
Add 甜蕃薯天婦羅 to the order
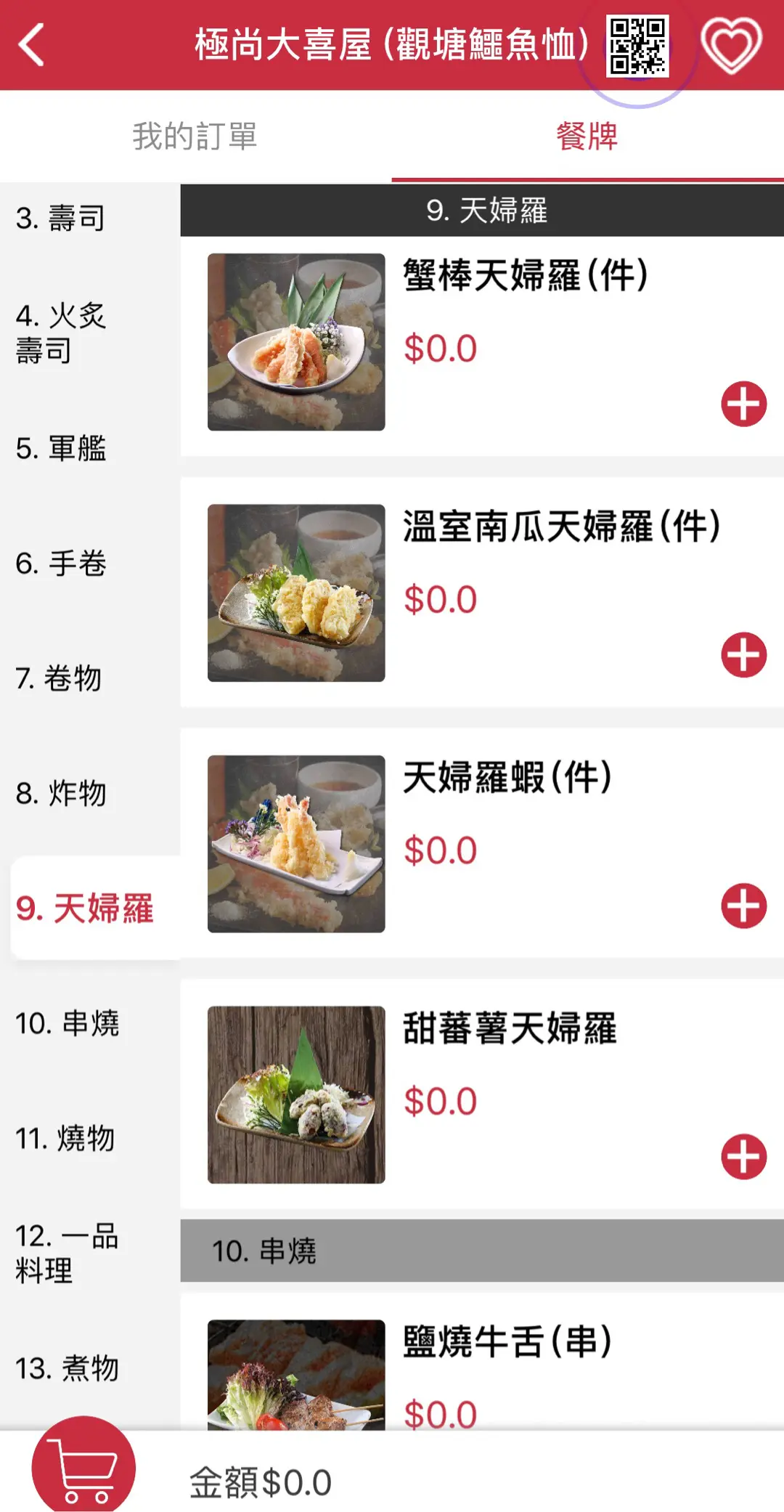[x=743, y=1157]
